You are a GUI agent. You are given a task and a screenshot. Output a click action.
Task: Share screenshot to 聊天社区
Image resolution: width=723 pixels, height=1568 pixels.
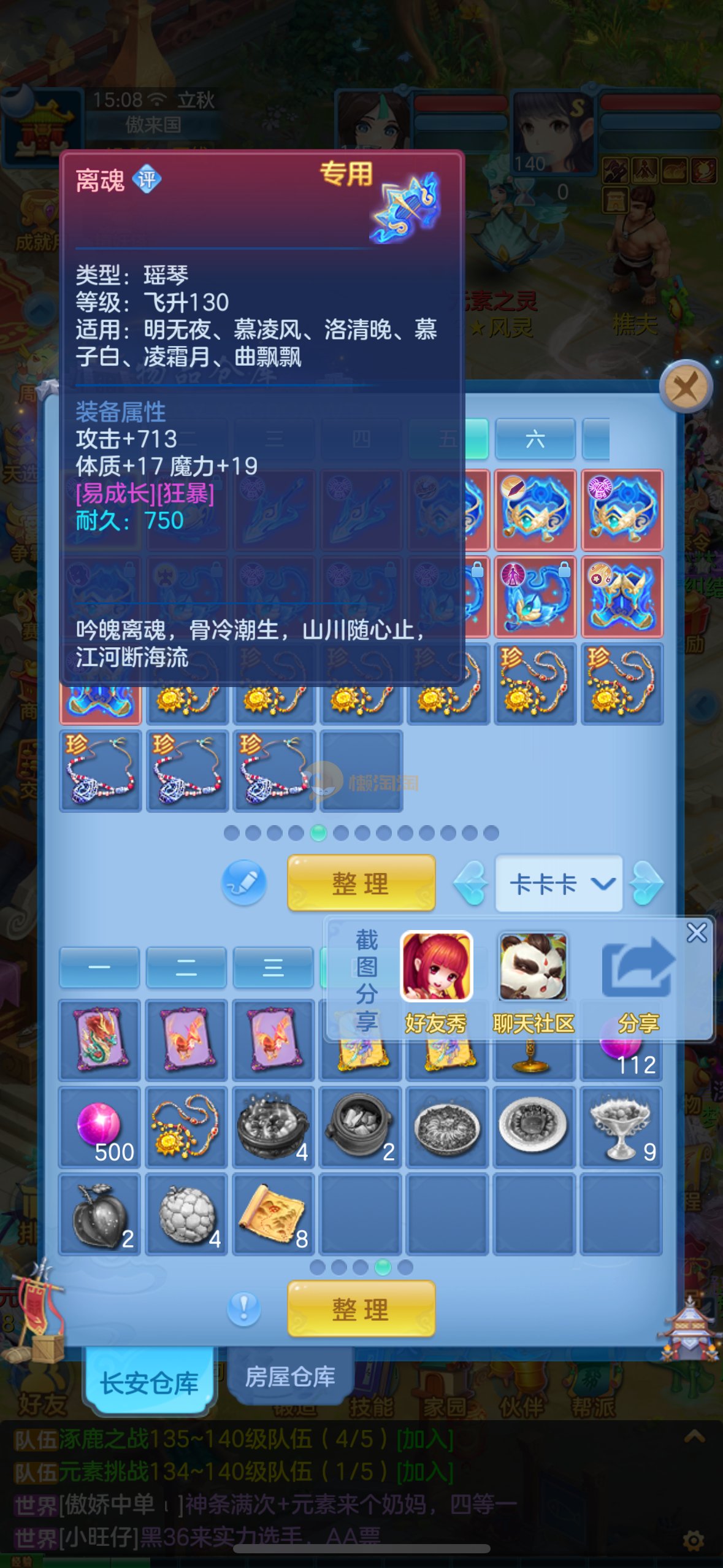(x=533, y=968)
